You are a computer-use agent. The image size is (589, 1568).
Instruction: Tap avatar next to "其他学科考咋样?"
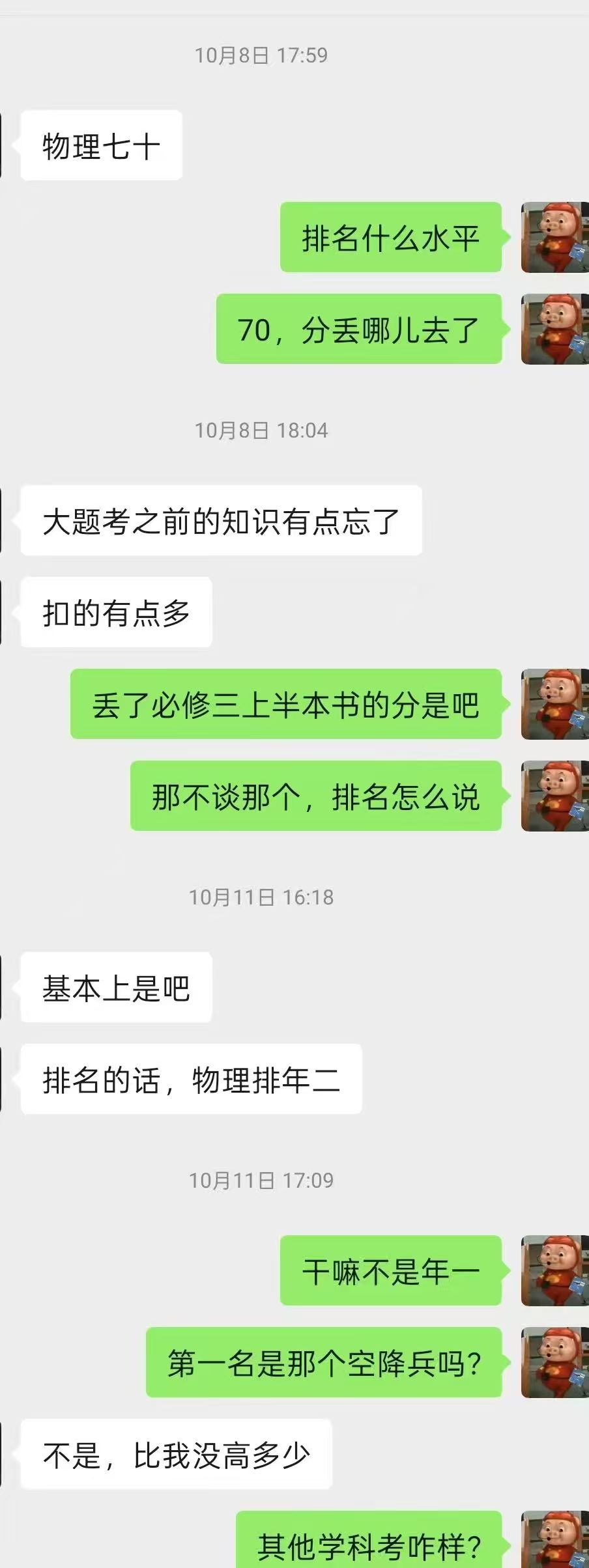click(554, 1541)
